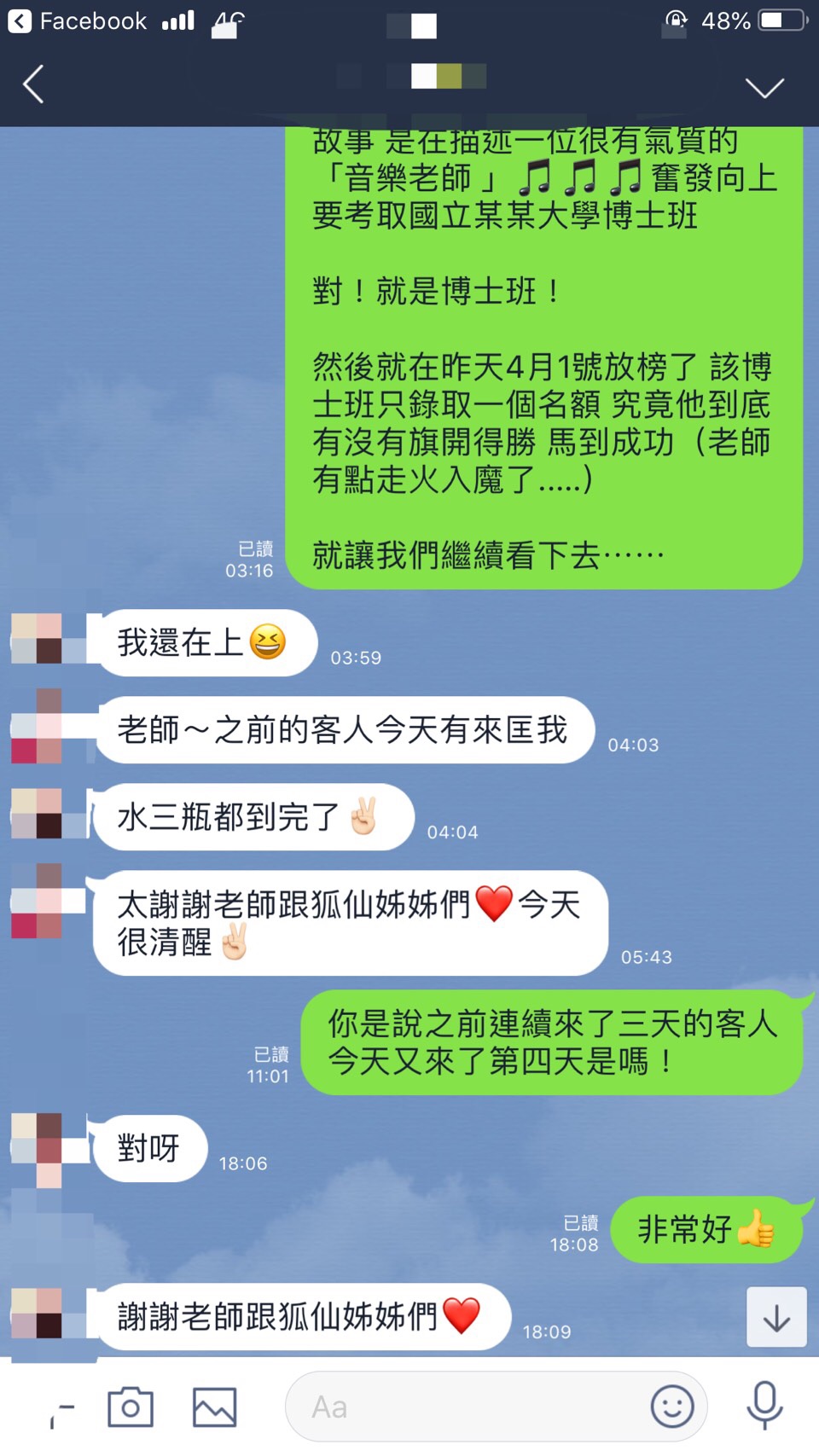The height and width of the screenshot is (1456, 819).
Task: Jump to the latest message arrow
Action: point(776,1317)
